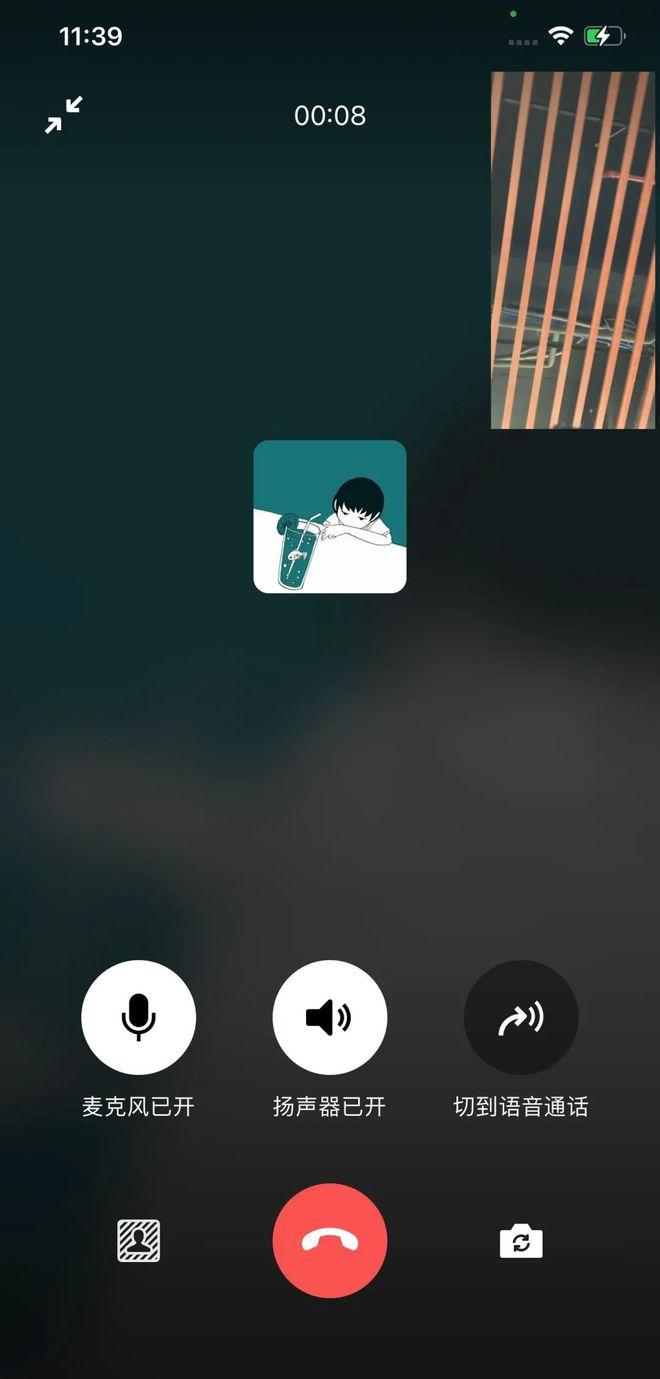Minimize the video call window
Viewport: 660px width, 1379px height.
(x=64, y=116)
